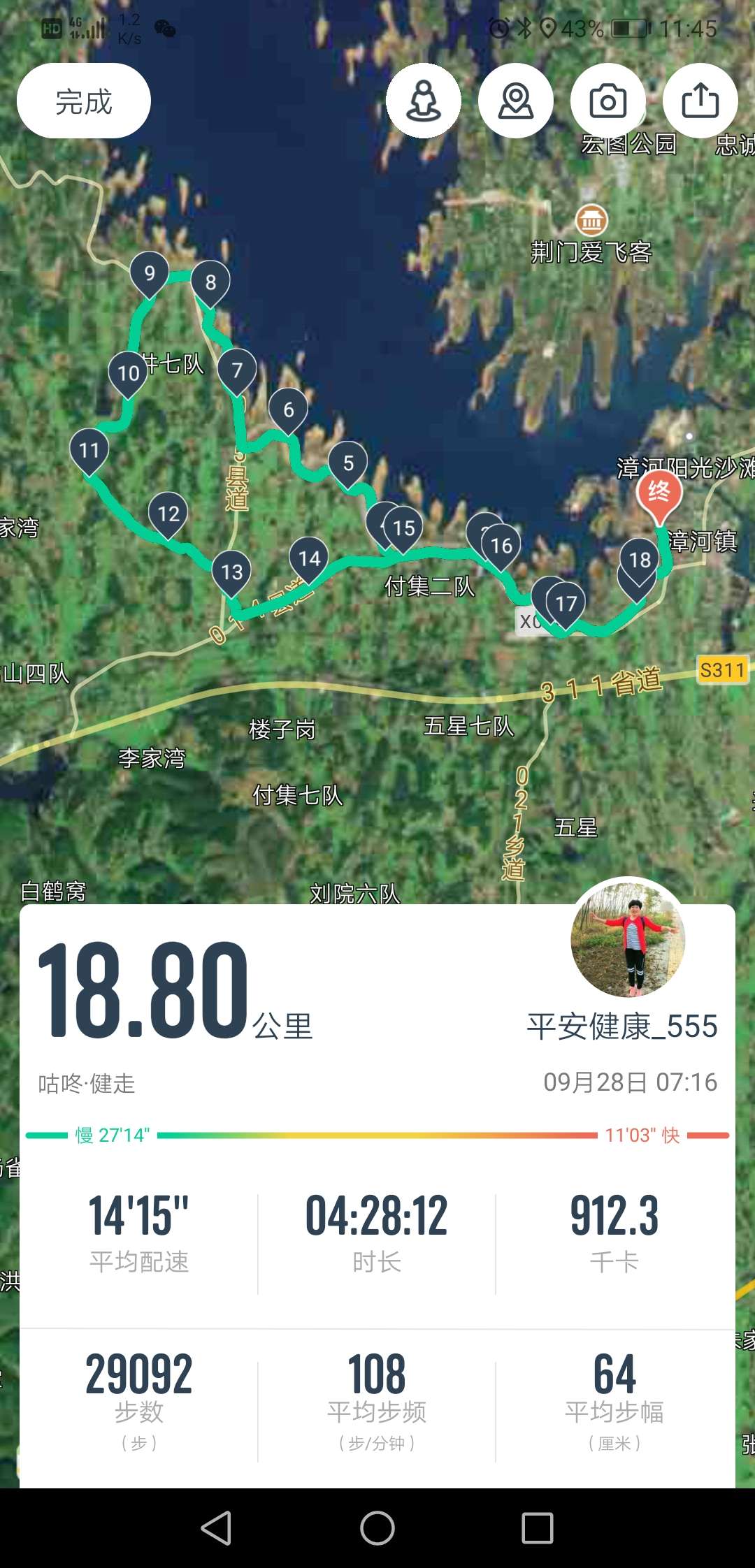Open profile photo of 平安健康_555

pyautogui.click(x=628, y=939)
